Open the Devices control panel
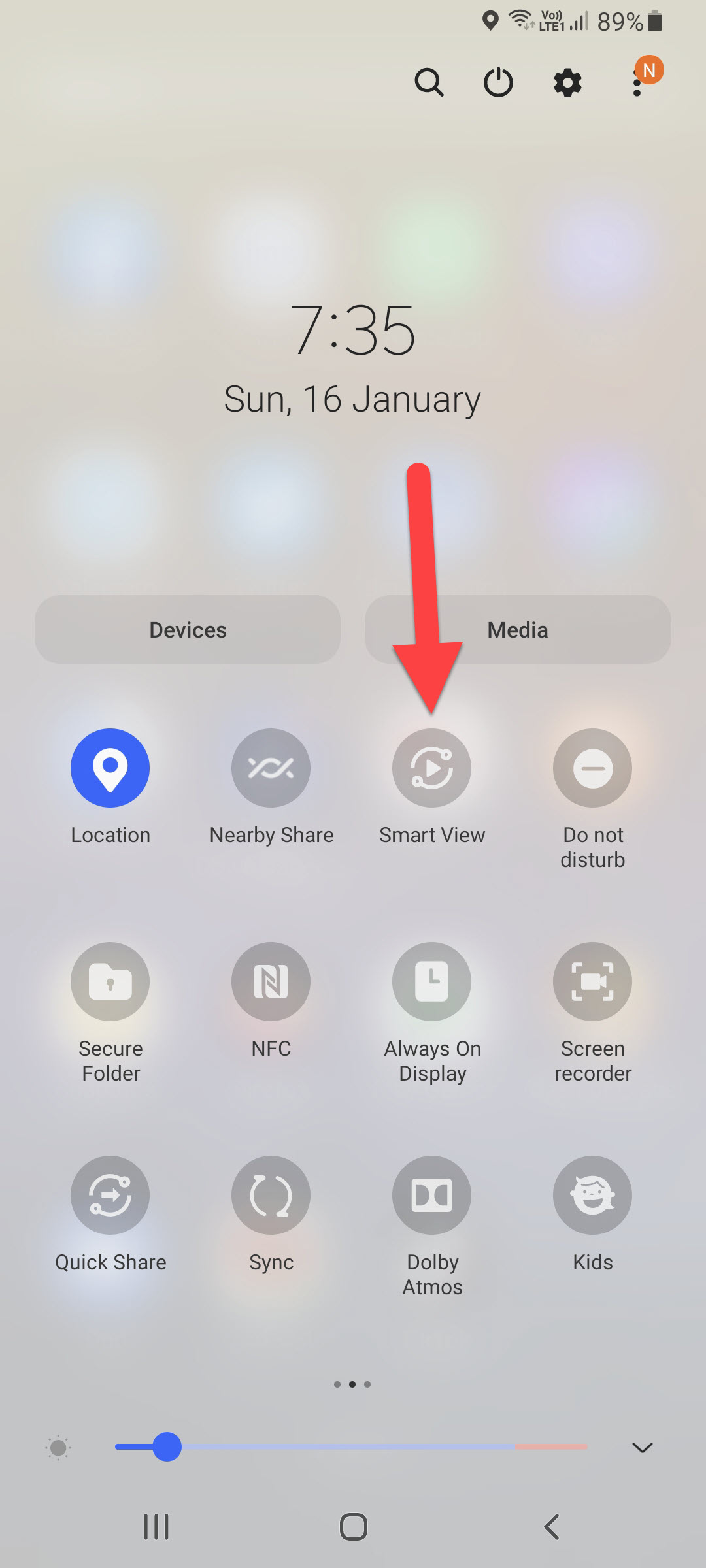Image resolution: width=706 pixels, height=1568 pixels. point(188,630)
